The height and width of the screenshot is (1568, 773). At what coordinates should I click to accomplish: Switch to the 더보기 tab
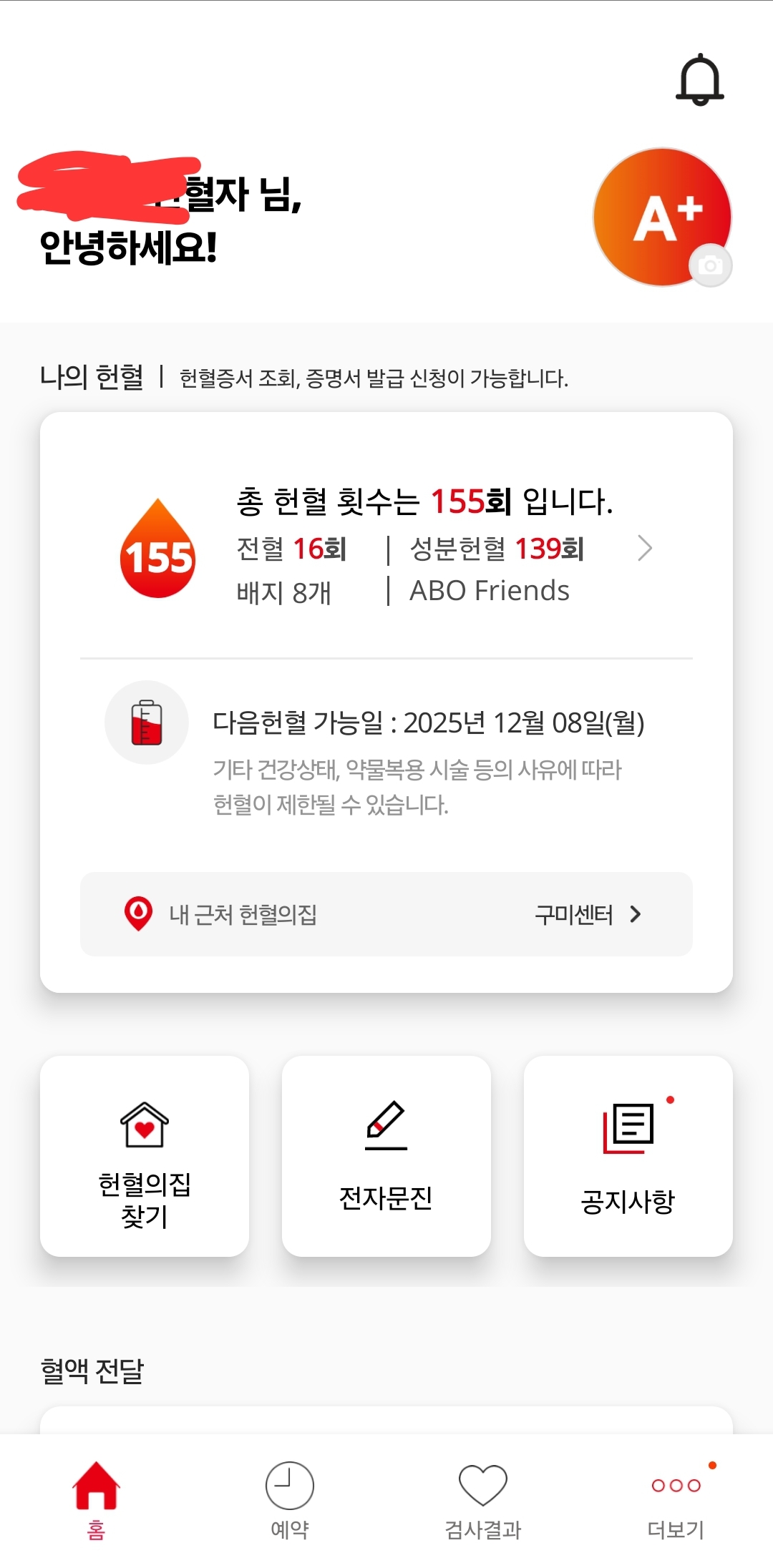[676, 1499]
